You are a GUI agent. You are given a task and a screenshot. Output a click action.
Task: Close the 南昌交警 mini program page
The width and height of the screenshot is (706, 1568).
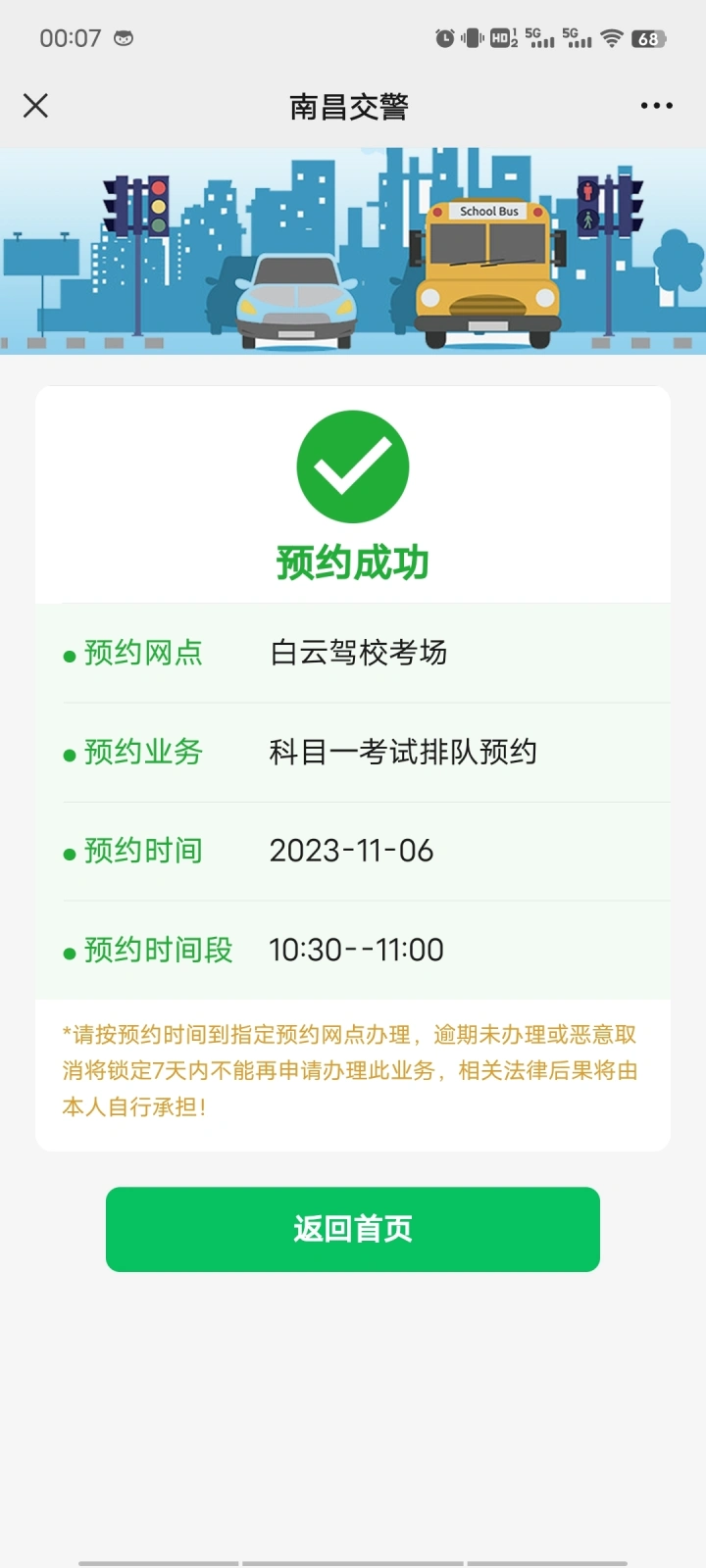coord(35,106)
